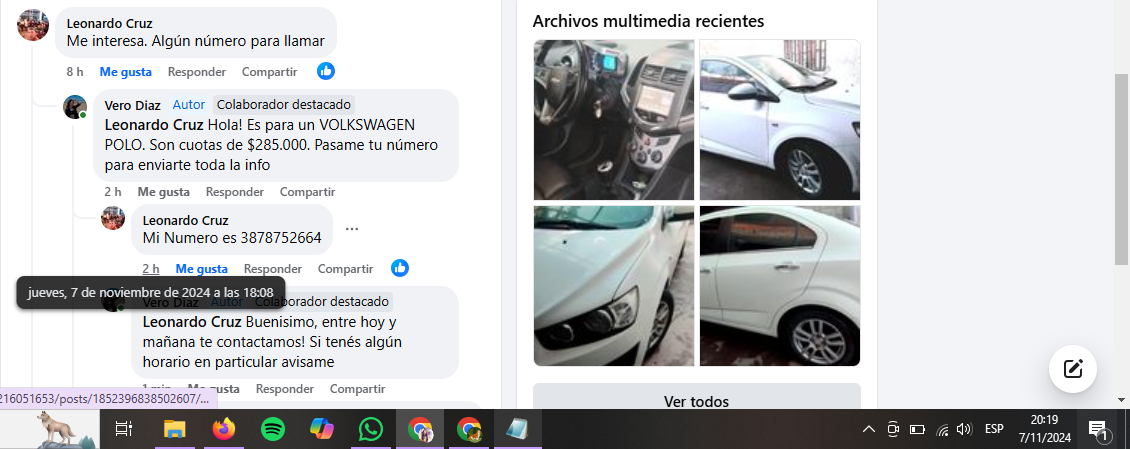Open Leonardo Cruz's profile from first comment
Image resolution: width=1130 pixels, height=449 pixels.
click(x=109, y=23)
